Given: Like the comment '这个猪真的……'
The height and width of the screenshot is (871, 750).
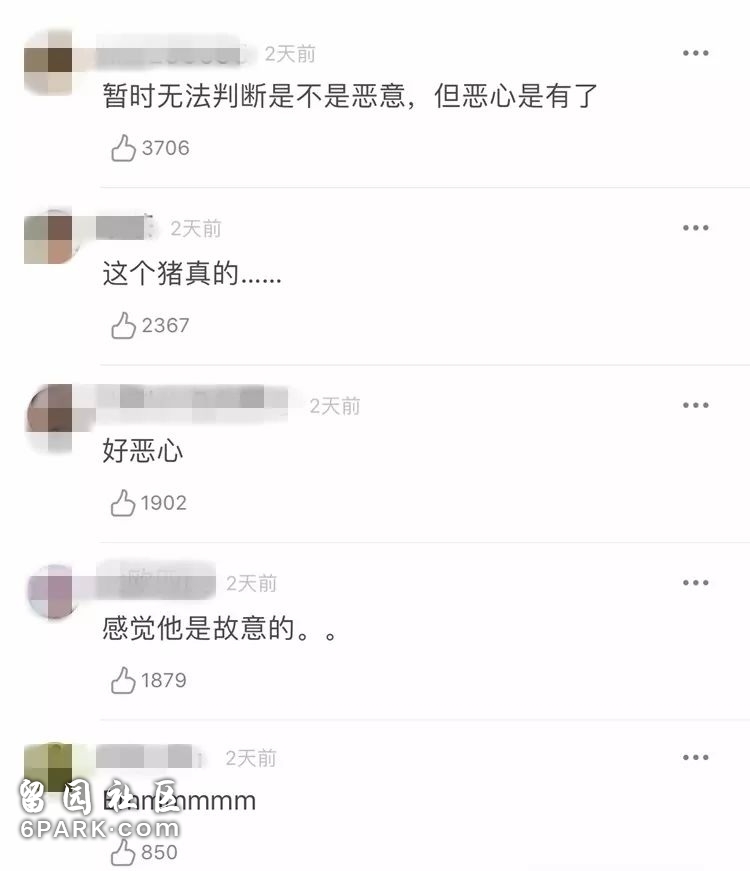Looking at the screenshot, I should (x=123, y=326).
